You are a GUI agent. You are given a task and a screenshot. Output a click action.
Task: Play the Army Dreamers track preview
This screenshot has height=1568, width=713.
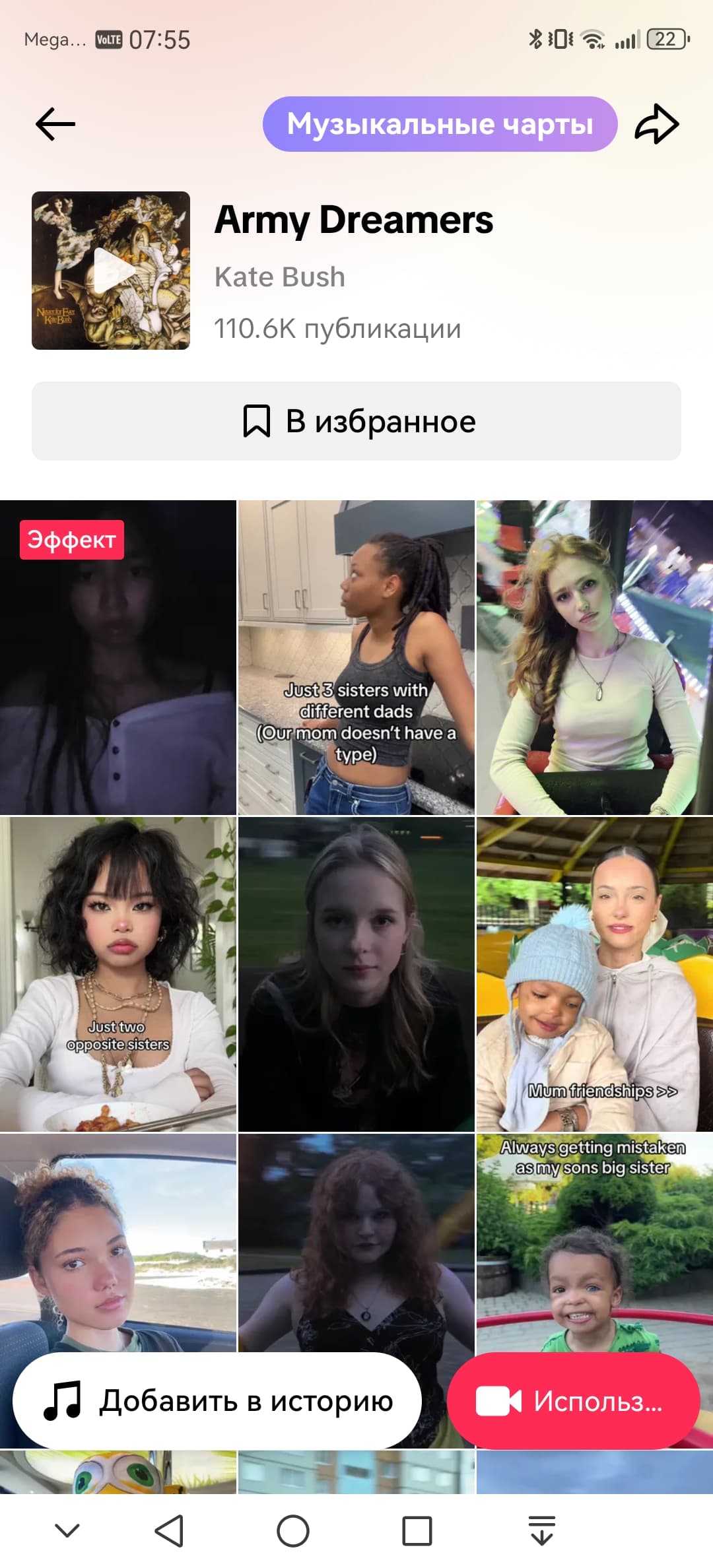pyautogui.click(x=111, y=271)
